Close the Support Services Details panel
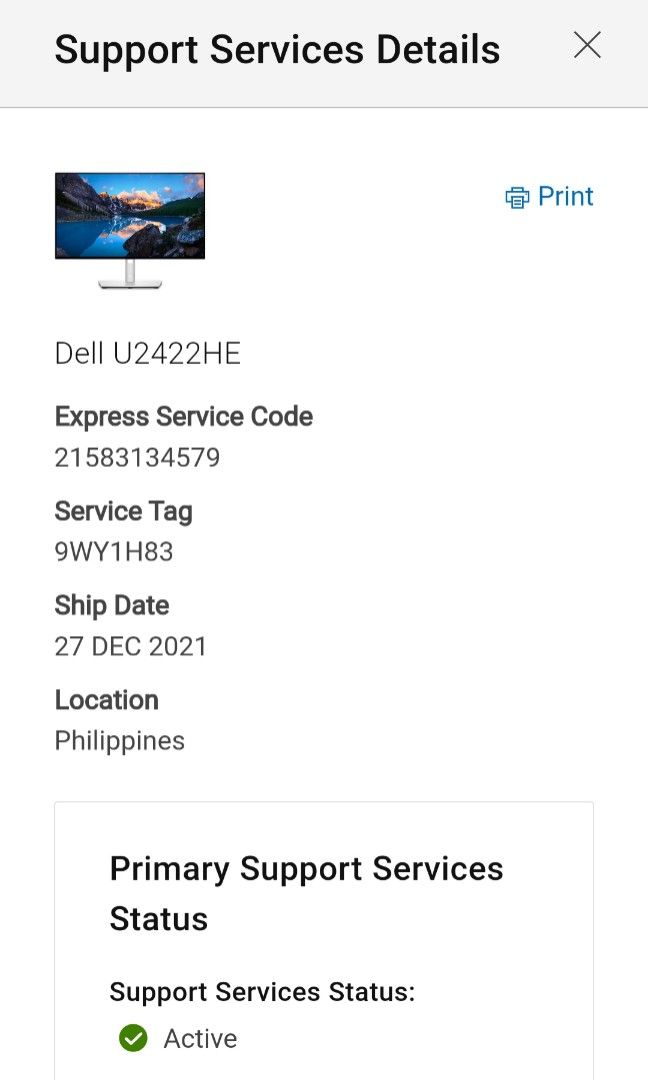 tap(587, 45)
